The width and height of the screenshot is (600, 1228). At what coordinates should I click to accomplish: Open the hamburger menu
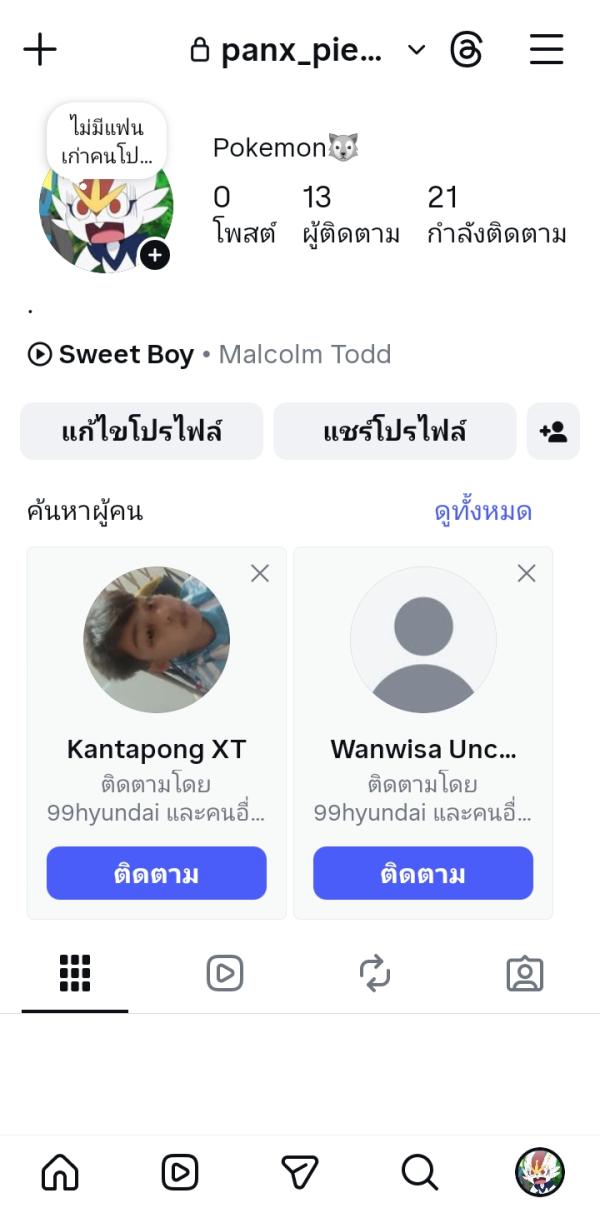546,50
